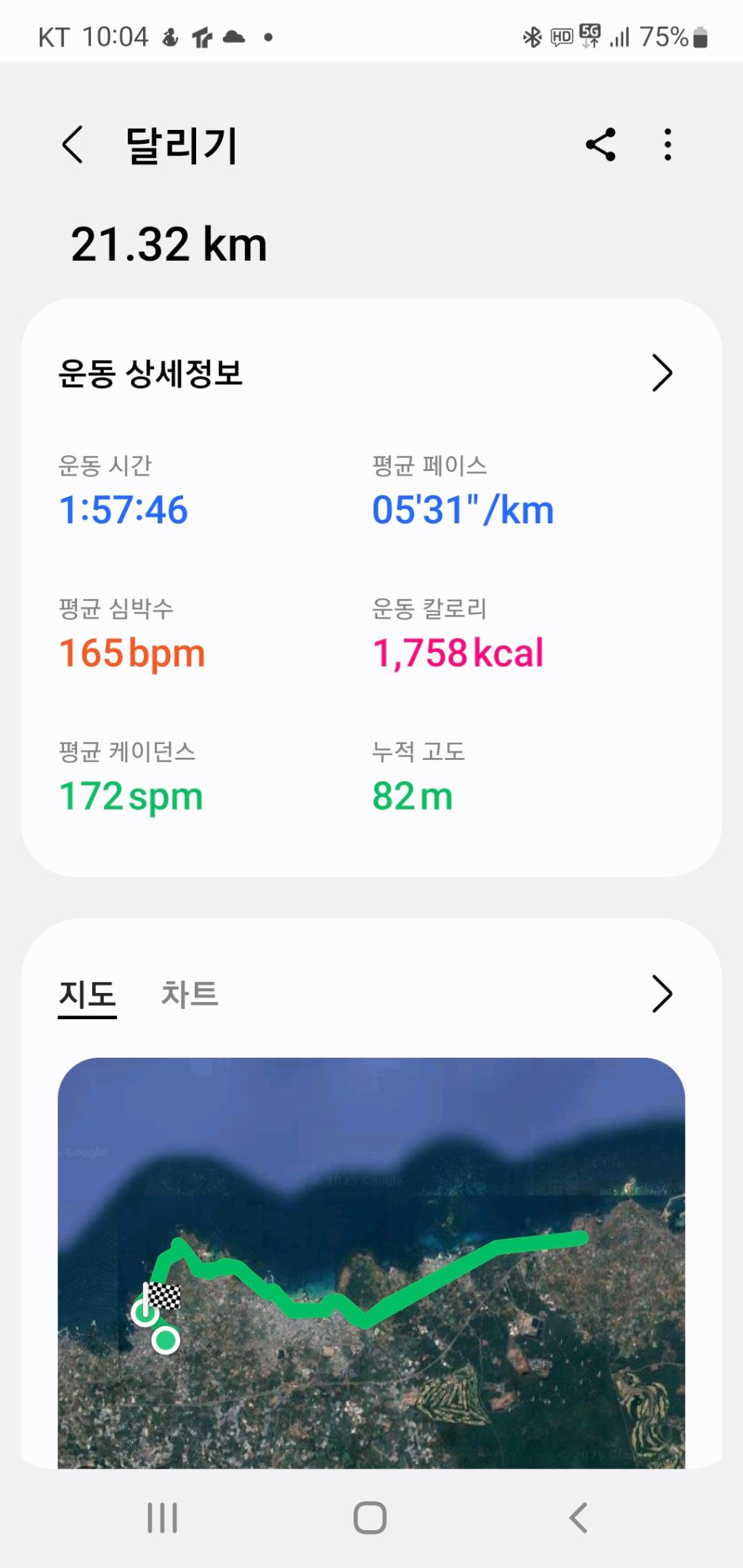This screenshot has width=743, height=1568.
Task: Go to the home screen
Action: point(370,1517)
